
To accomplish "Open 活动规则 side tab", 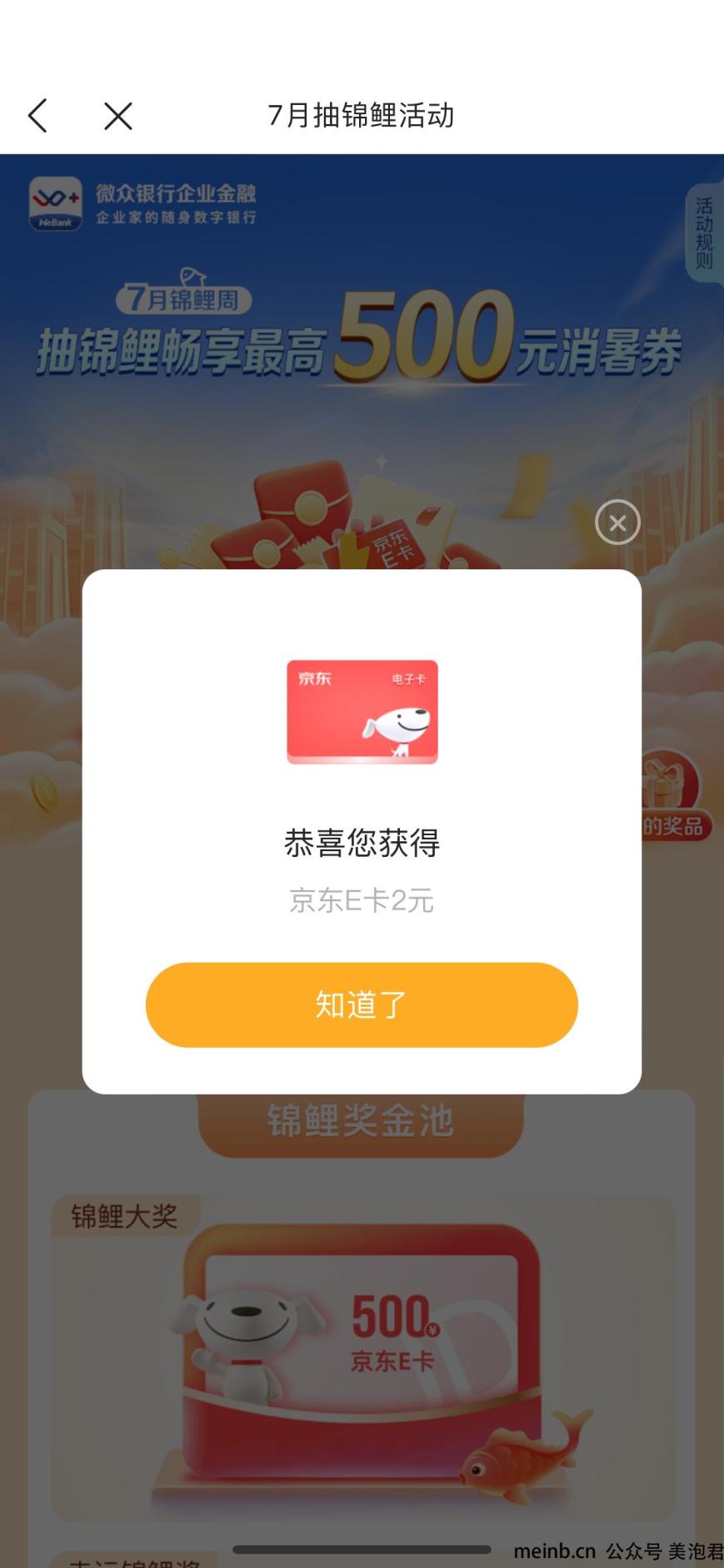I will (x=704, y=233).
